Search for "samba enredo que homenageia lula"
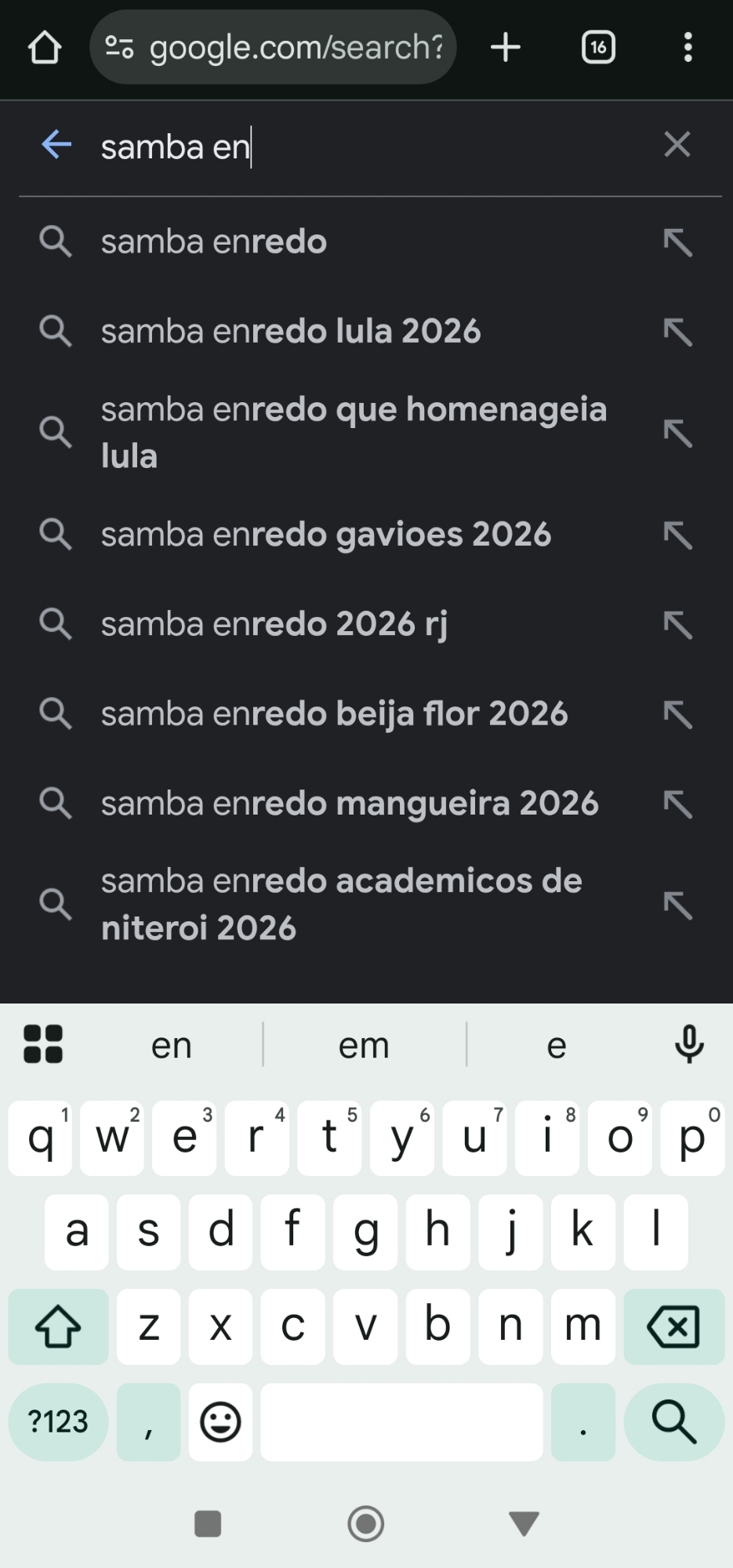Image resolution: width=733 pixels, height=1568 pixels. 353,433
